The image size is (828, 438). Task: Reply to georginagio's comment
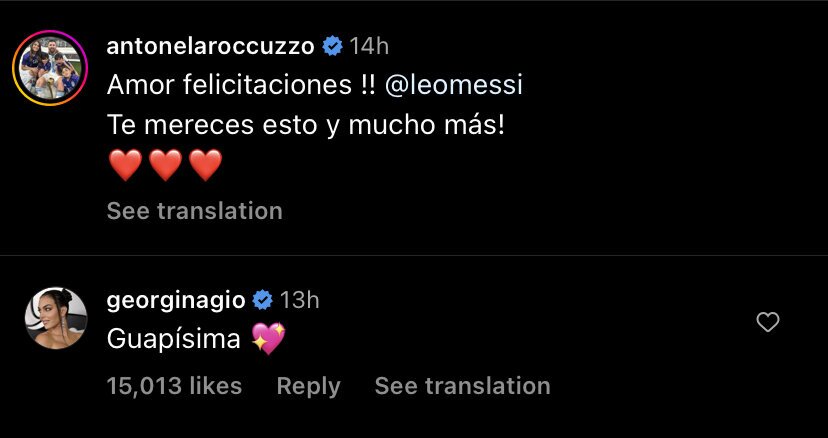(x=308, y=386)
